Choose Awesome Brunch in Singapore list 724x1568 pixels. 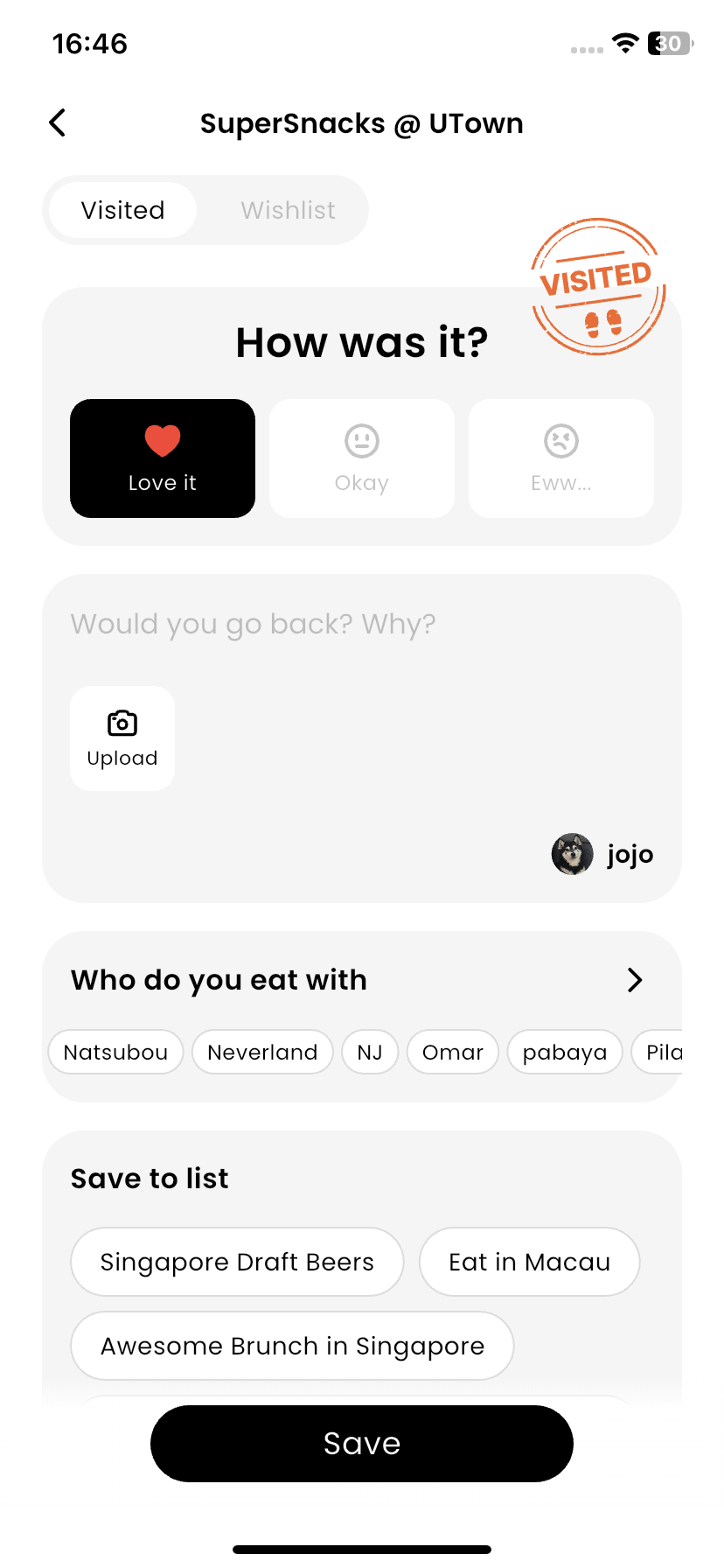coord(291,1345)
